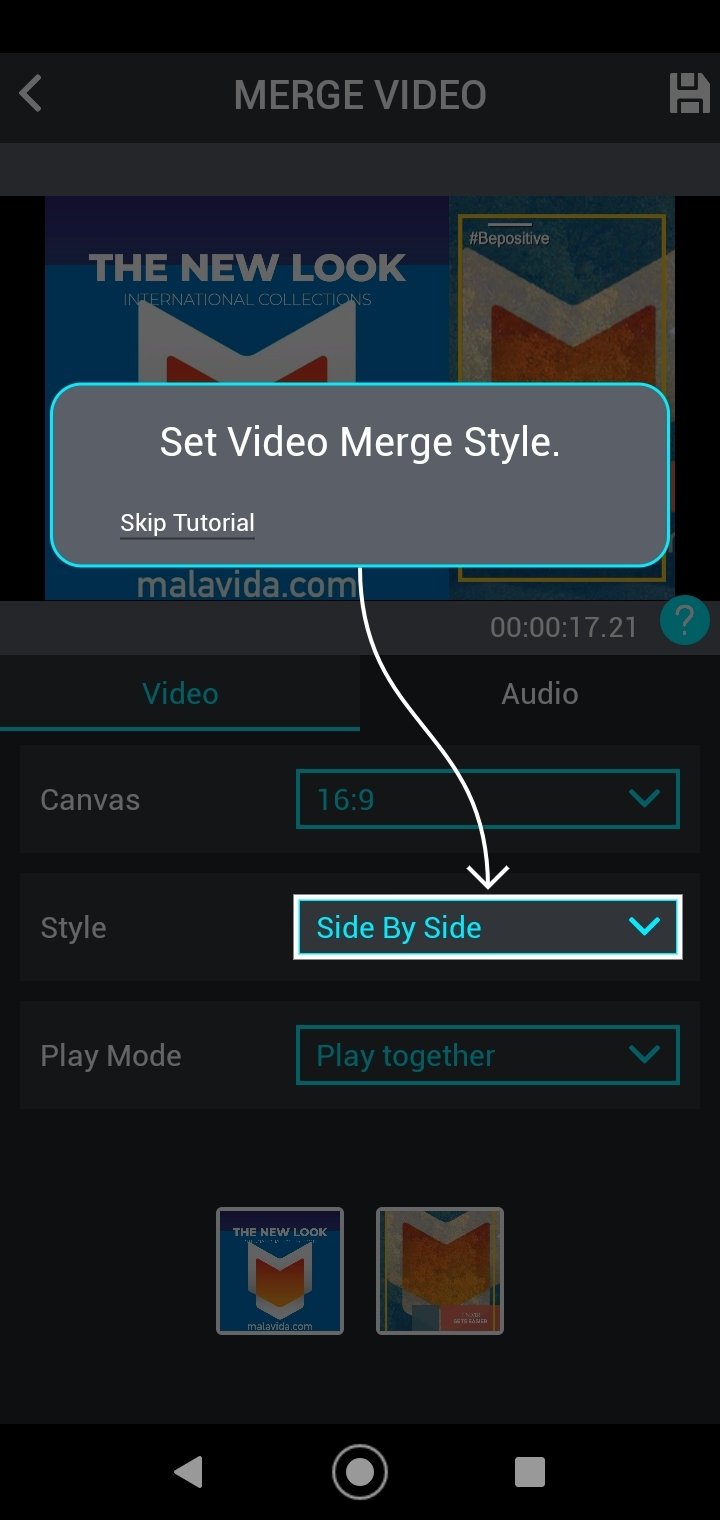Change Play Mode from Play together
Image resolution: width=720 pixels, height=1520 pixels.
pyautogui.click(x=488, y=1055)
